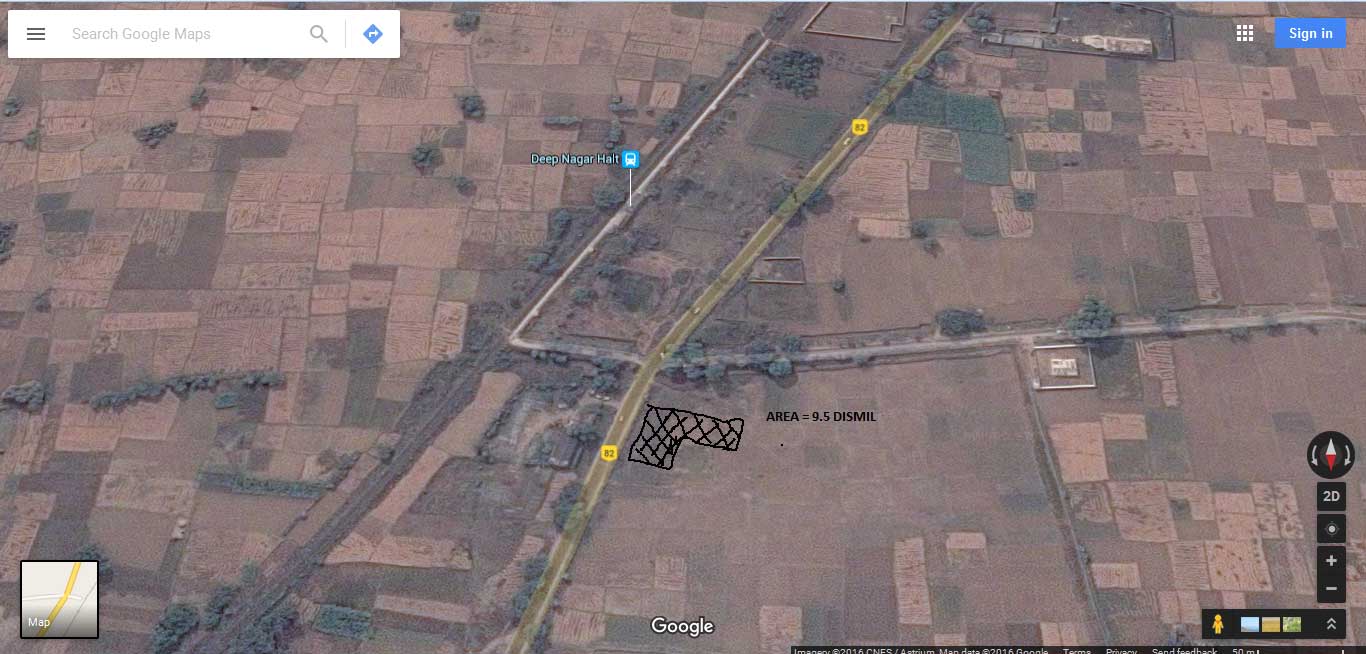Screen dimensions: 1366x654
Task: Activate the Street View pegman
Action: (1218, 624)
